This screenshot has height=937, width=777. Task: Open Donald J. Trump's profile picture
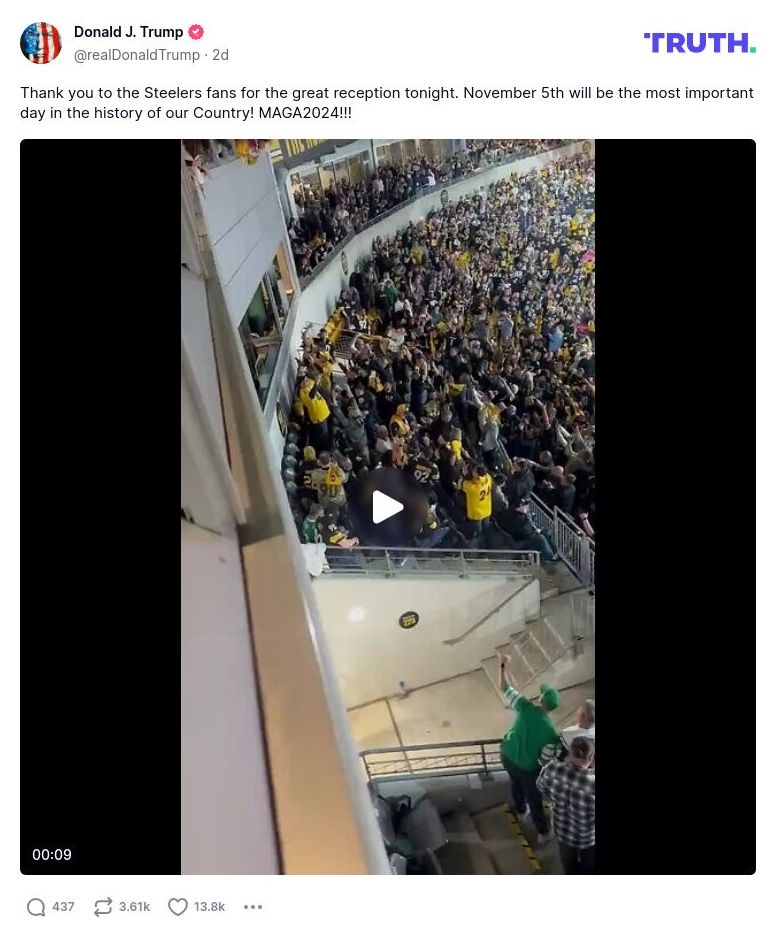tap(41, 43)
